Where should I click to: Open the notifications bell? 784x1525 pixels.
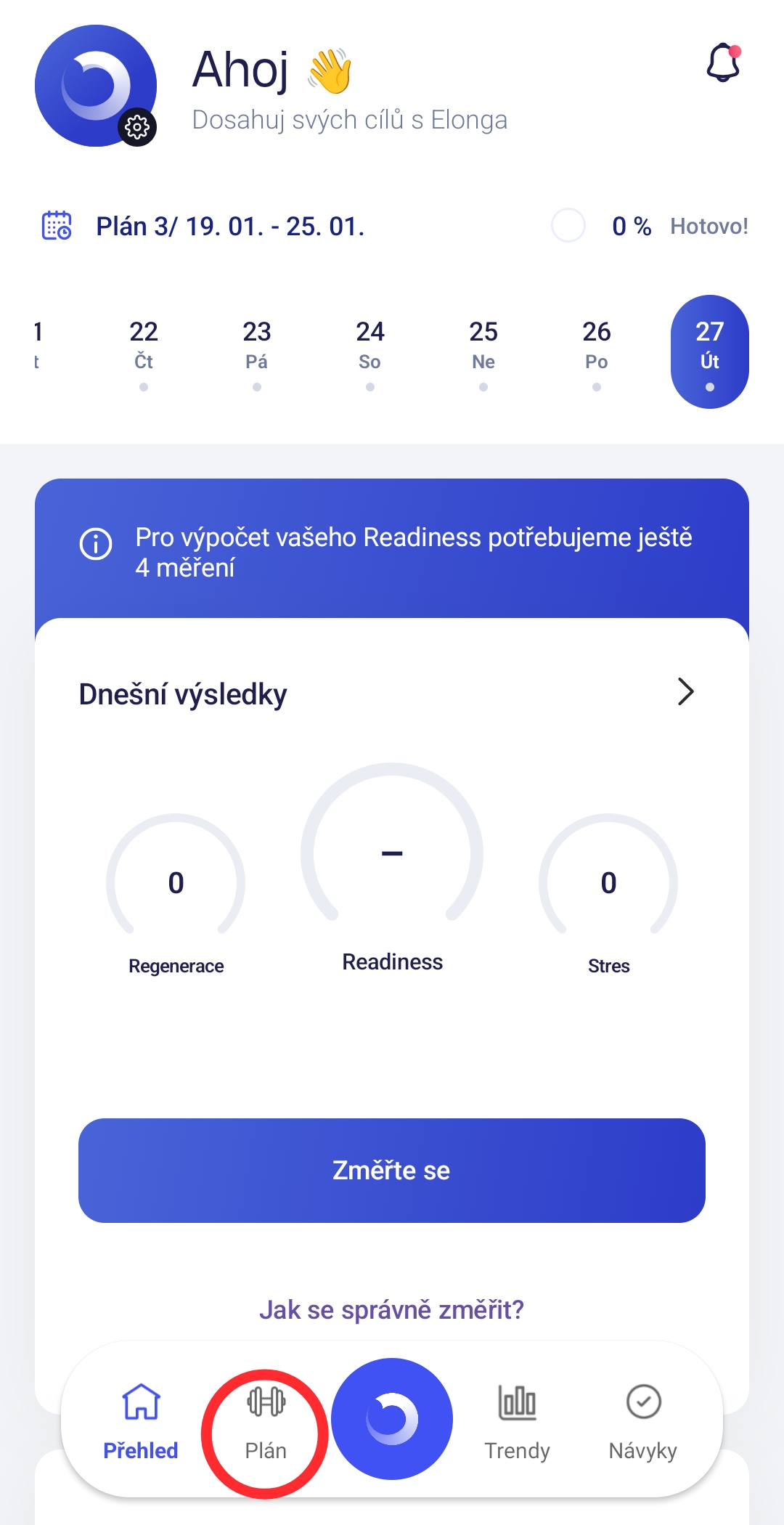[723, 64]
